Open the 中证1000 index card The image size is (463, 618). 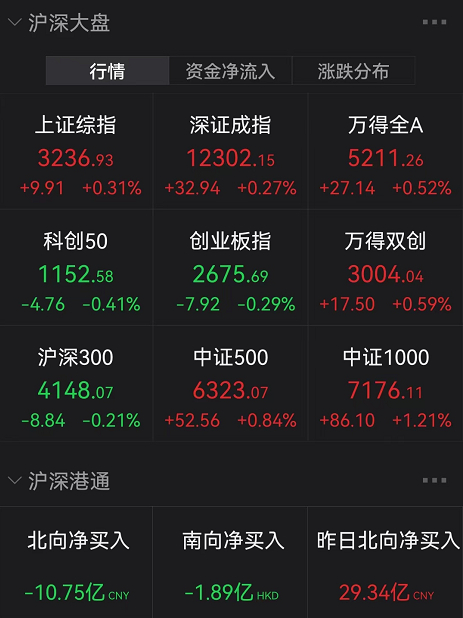click(x=385, y=383)
